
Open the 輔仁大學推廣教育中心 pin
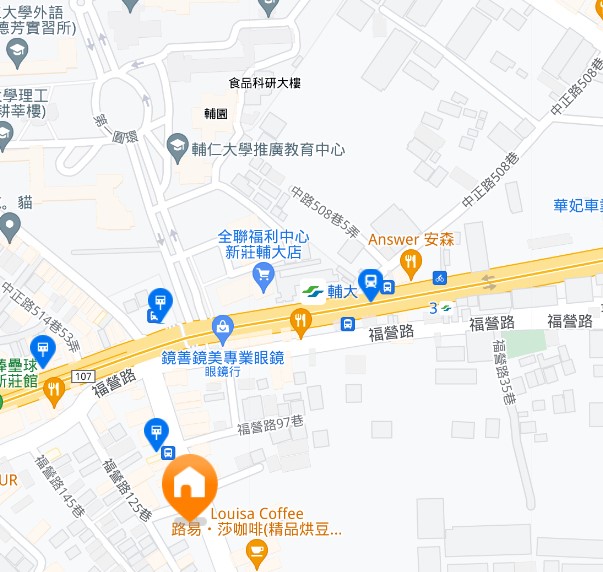179,147
